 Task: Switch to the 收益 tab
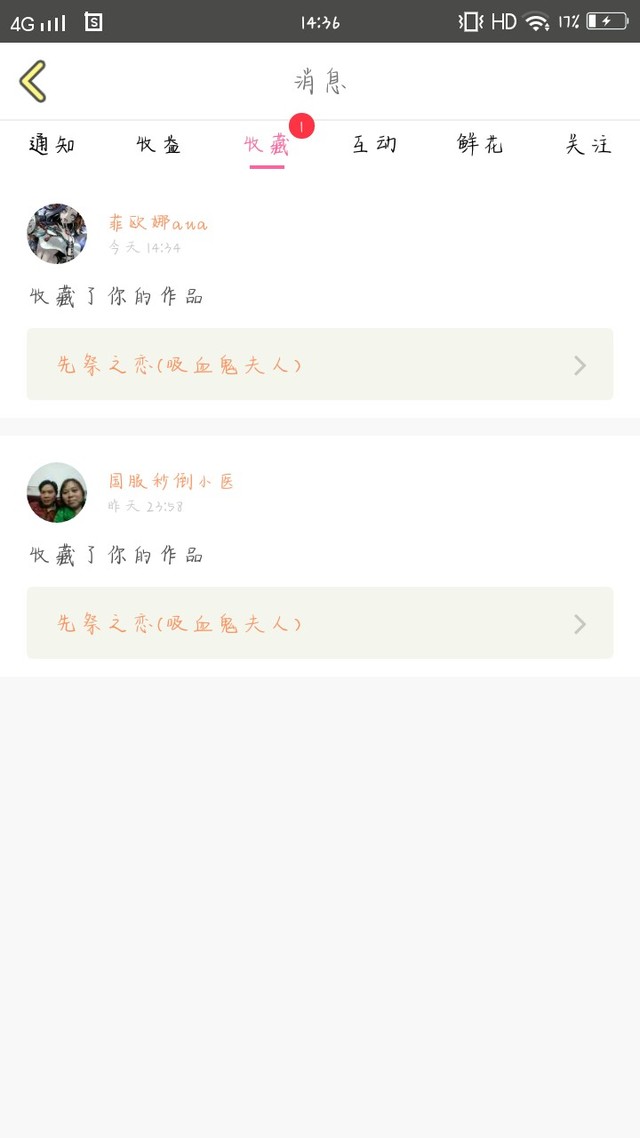click(159, 144)
